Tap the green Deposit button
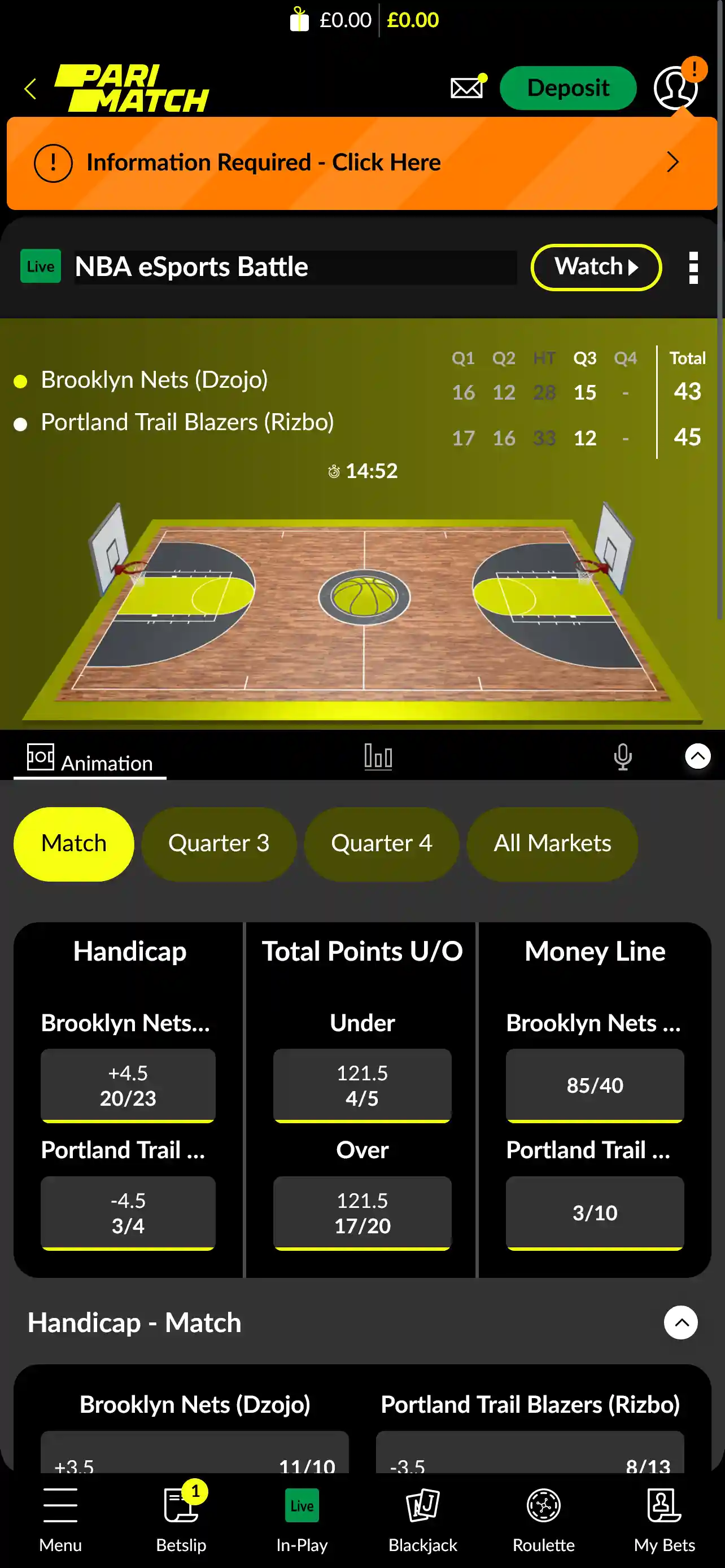 pyautogui.click(x=567, y=88)
